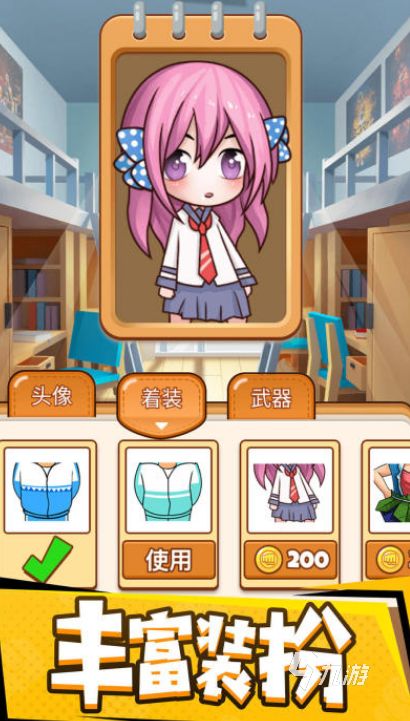Preview the sailor uniform outfit tile
The image size is (410, 721).
[x=290, y=490]
